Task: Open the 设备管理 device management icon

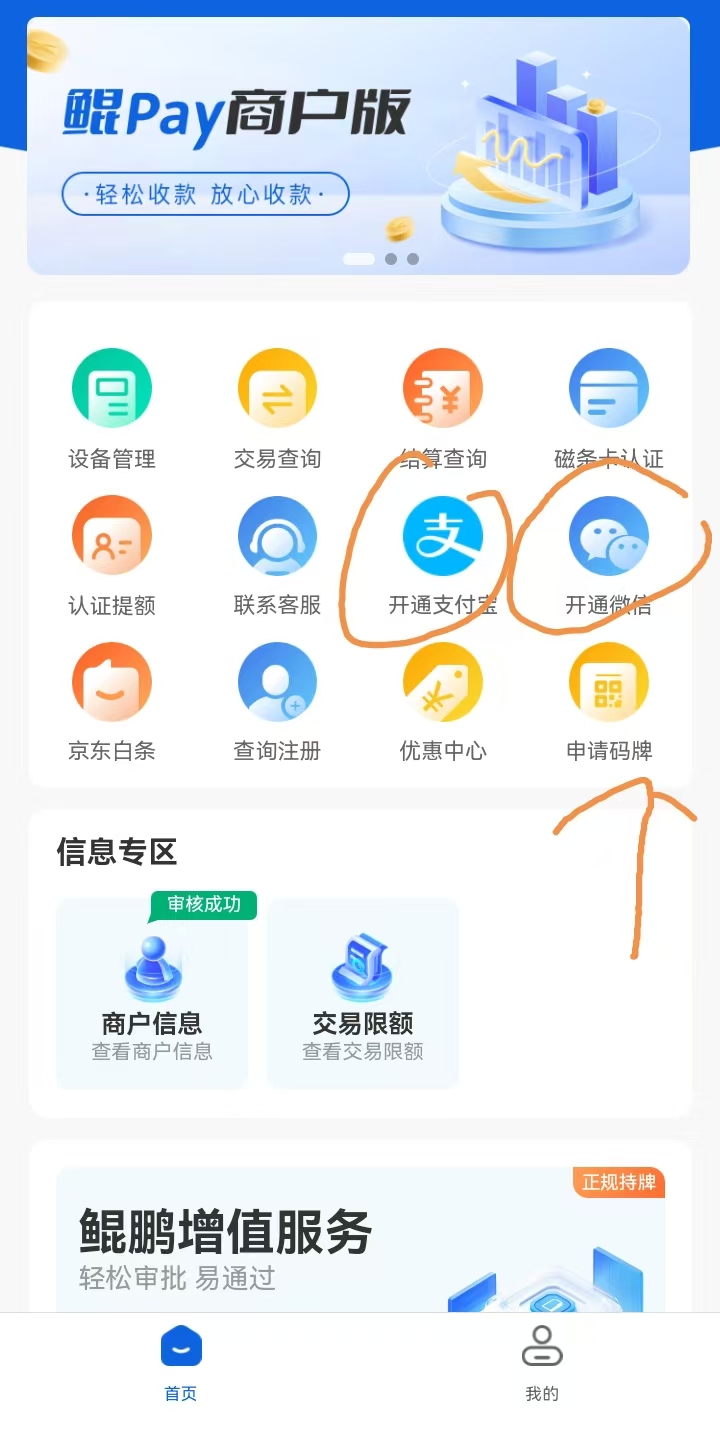Action: [112, 404]
